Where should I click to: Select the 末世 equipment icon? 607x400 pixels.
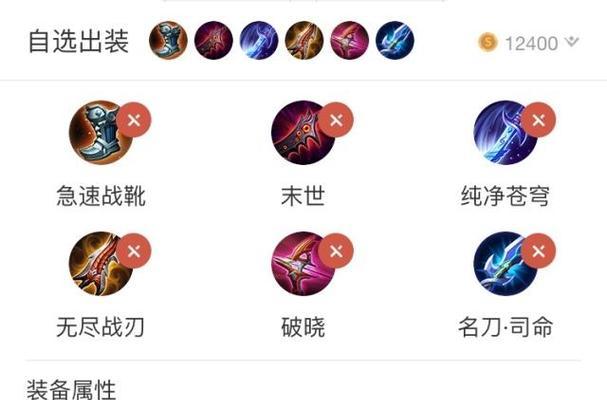pos(302,135)
